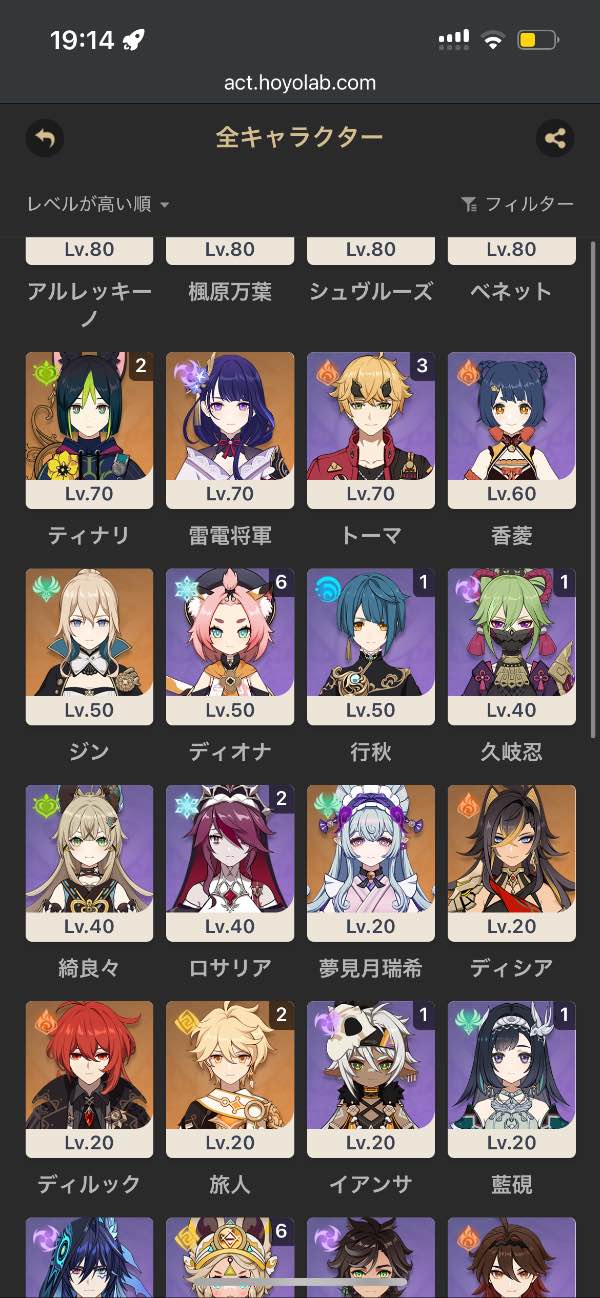600x1298 pixels.
Task: Open ディシア character card
Action: 512,862
